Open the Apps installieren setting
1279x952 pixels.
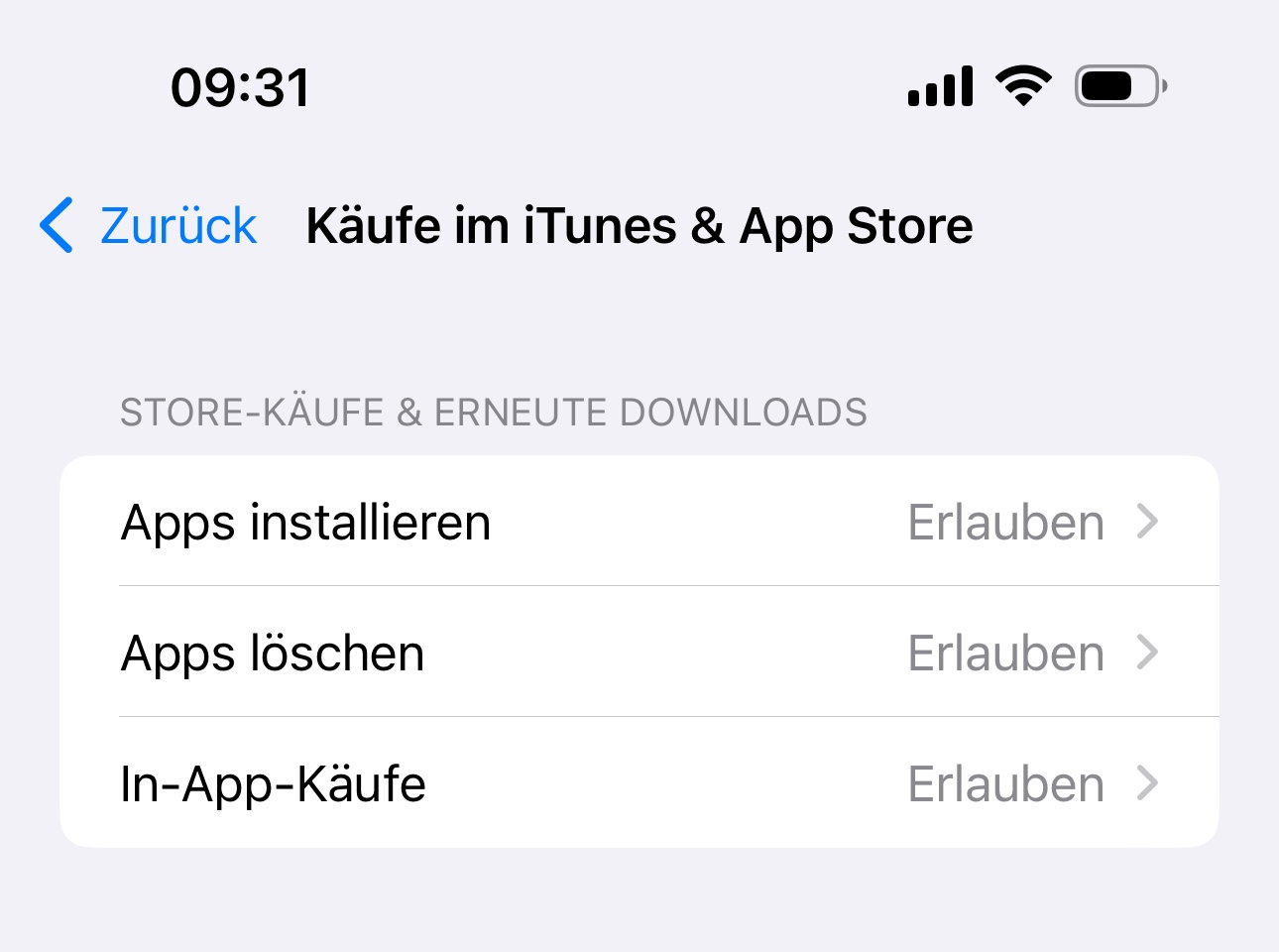[639, 522]
